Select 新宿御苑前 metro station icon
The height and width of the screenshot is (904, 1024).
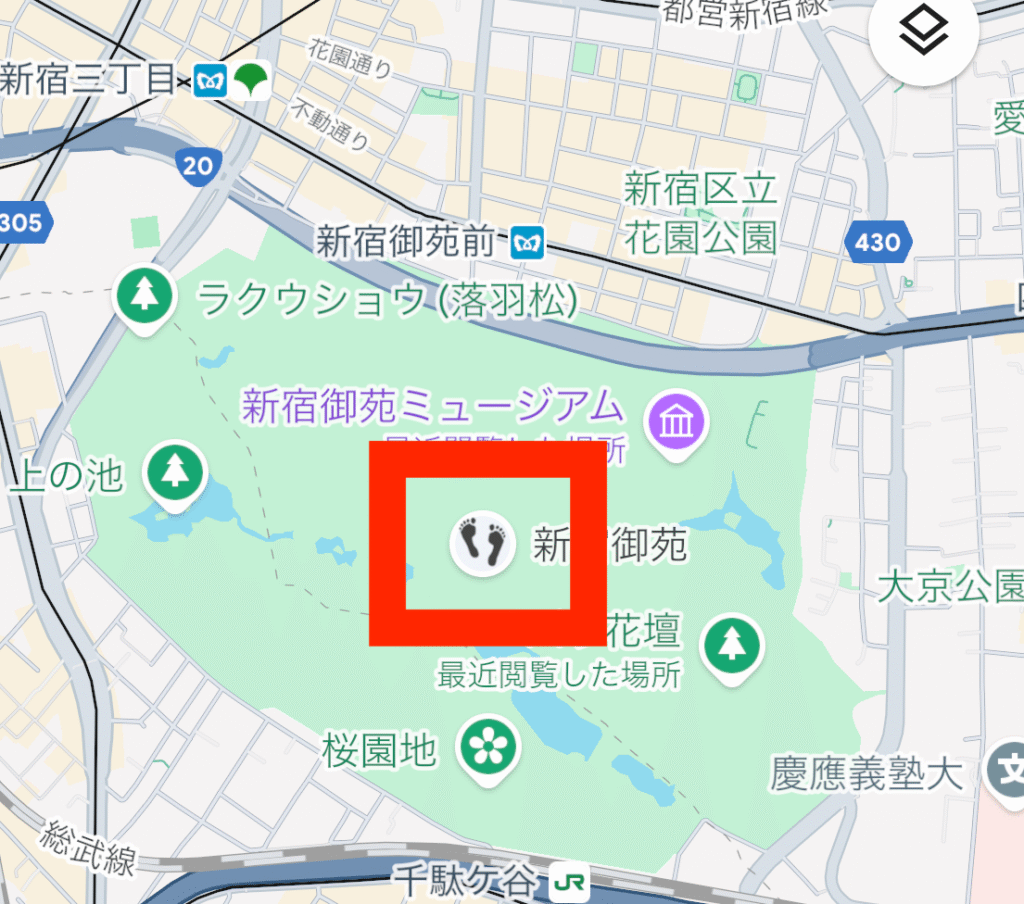click(526, 242)
